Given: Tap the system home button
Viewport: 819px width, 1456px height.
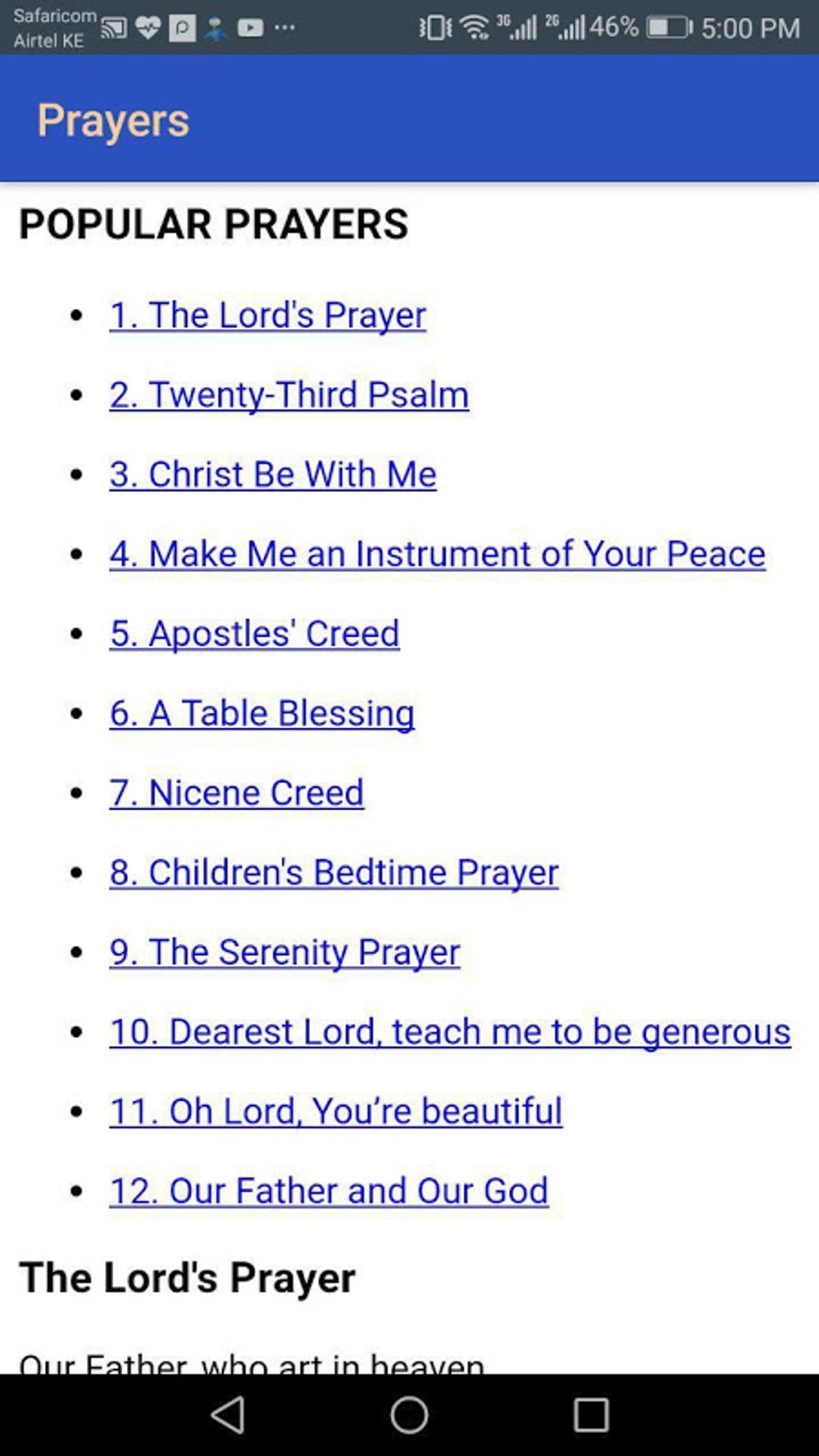Looking at the screenshot, I should [x=409, y=1414].
